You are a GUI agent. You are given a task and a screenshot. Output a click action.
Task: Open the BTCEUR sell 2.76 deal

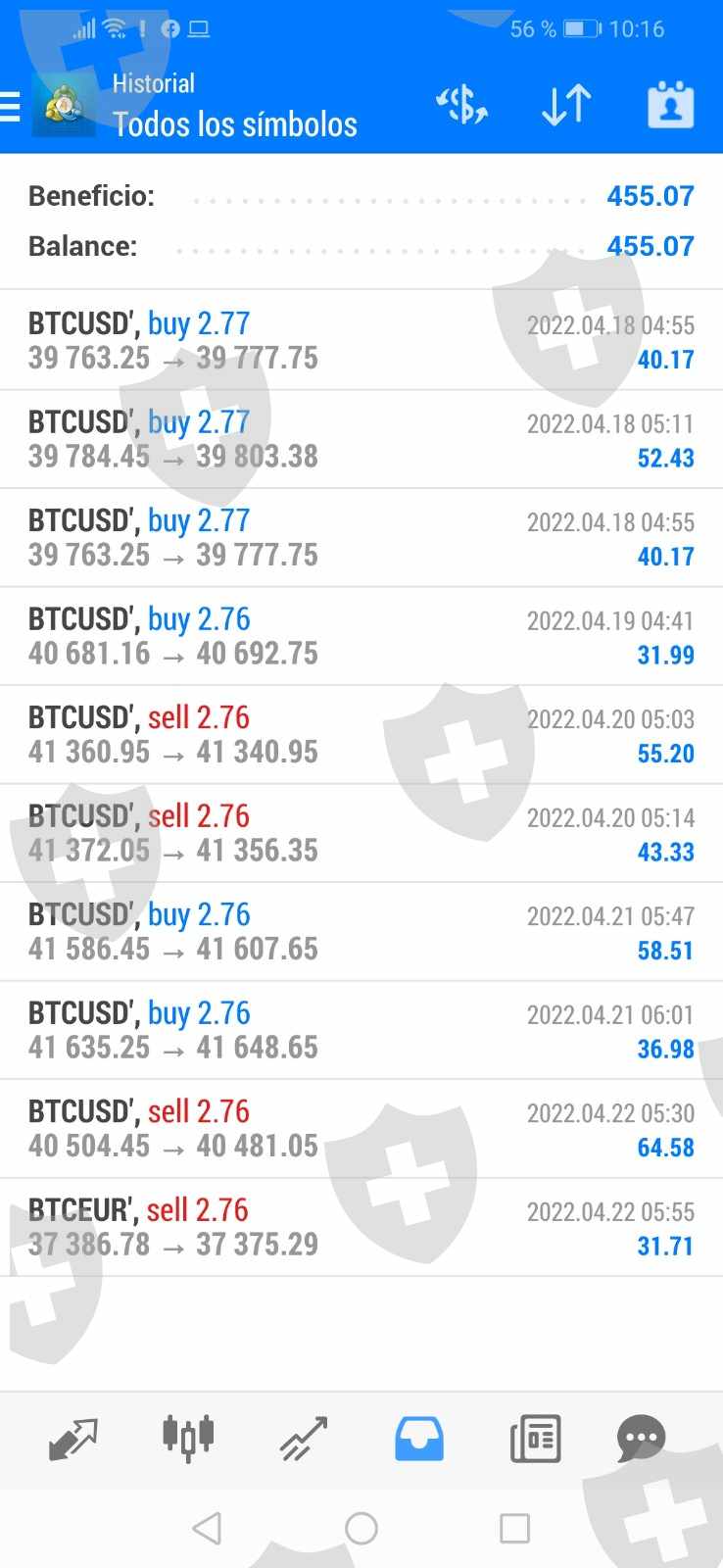click(361, 1227)
